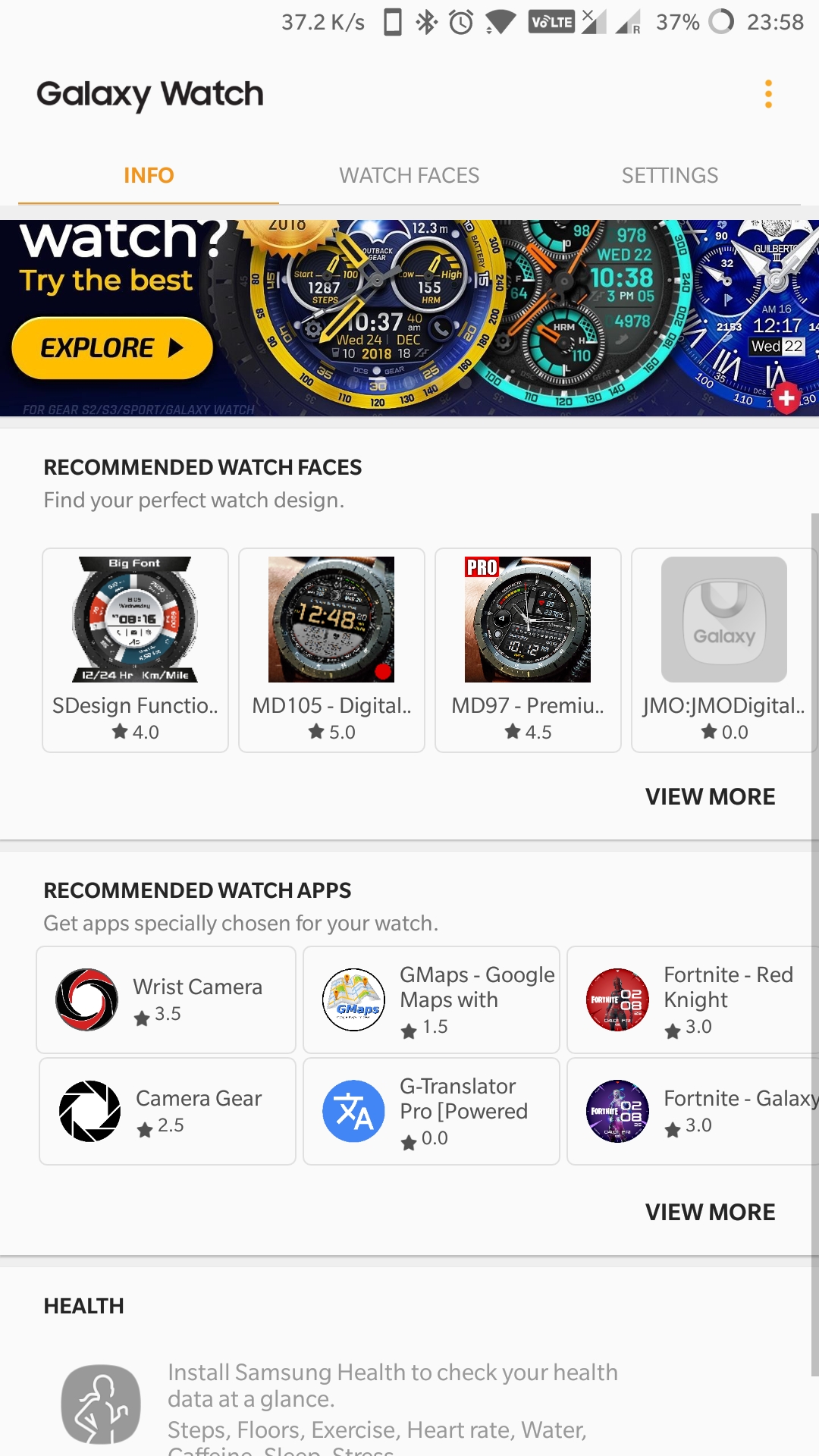Image resolution: width=819 pixels, height=1456 pixels.
Task: Click VIEW MORE under recommended watch apps
Action: pyautogui.click(x=710, y=1212)
